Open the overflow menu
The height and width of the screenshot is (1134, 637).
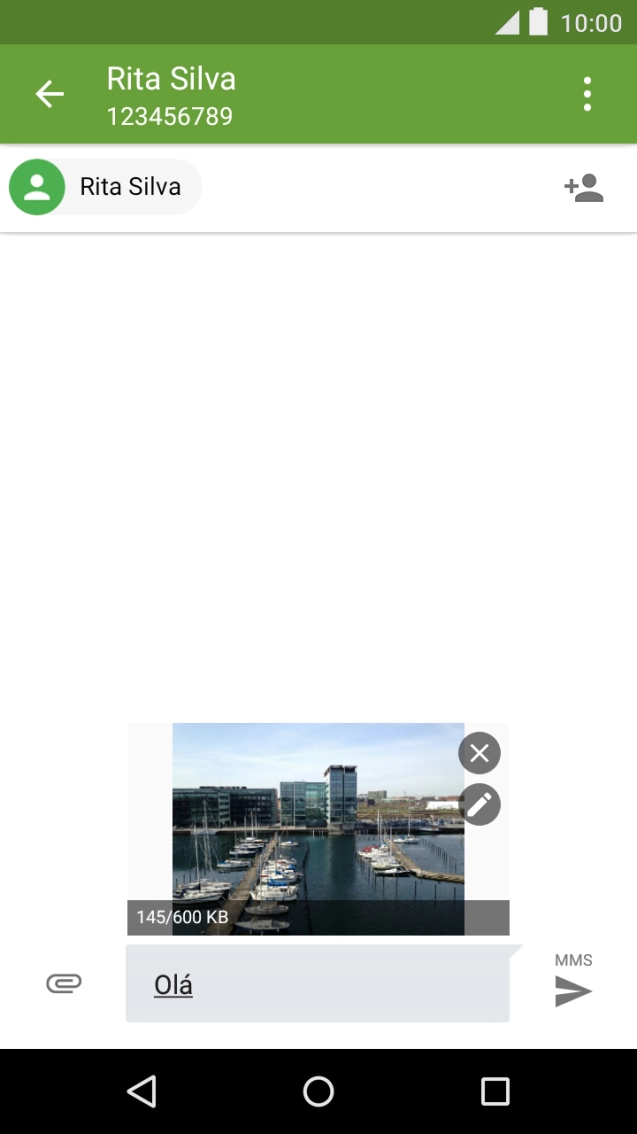(587, 95)
